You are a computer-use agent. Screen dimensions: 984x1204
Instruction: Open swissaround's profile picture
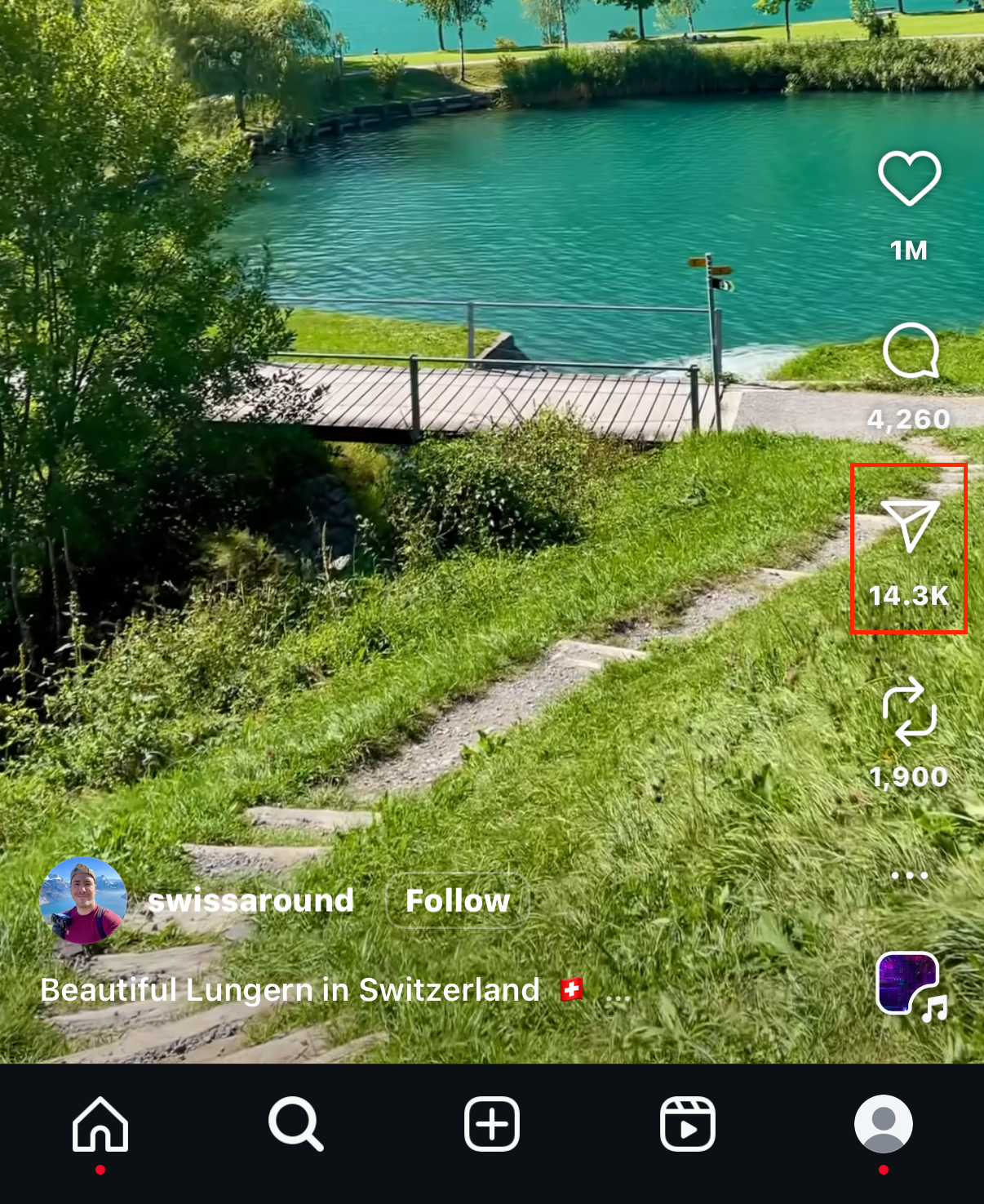tap(83, 900)
